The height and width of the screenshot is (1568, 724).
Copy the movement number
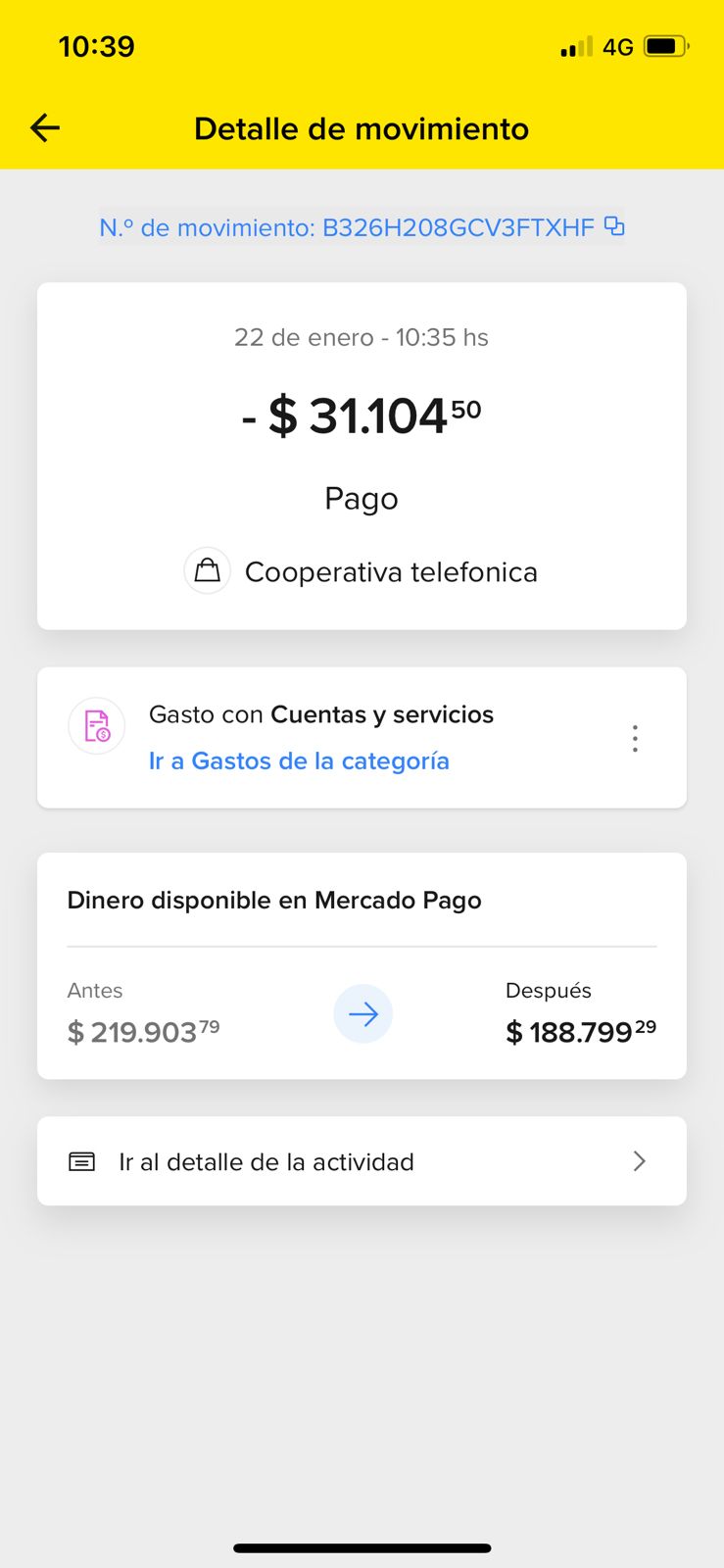614,226
